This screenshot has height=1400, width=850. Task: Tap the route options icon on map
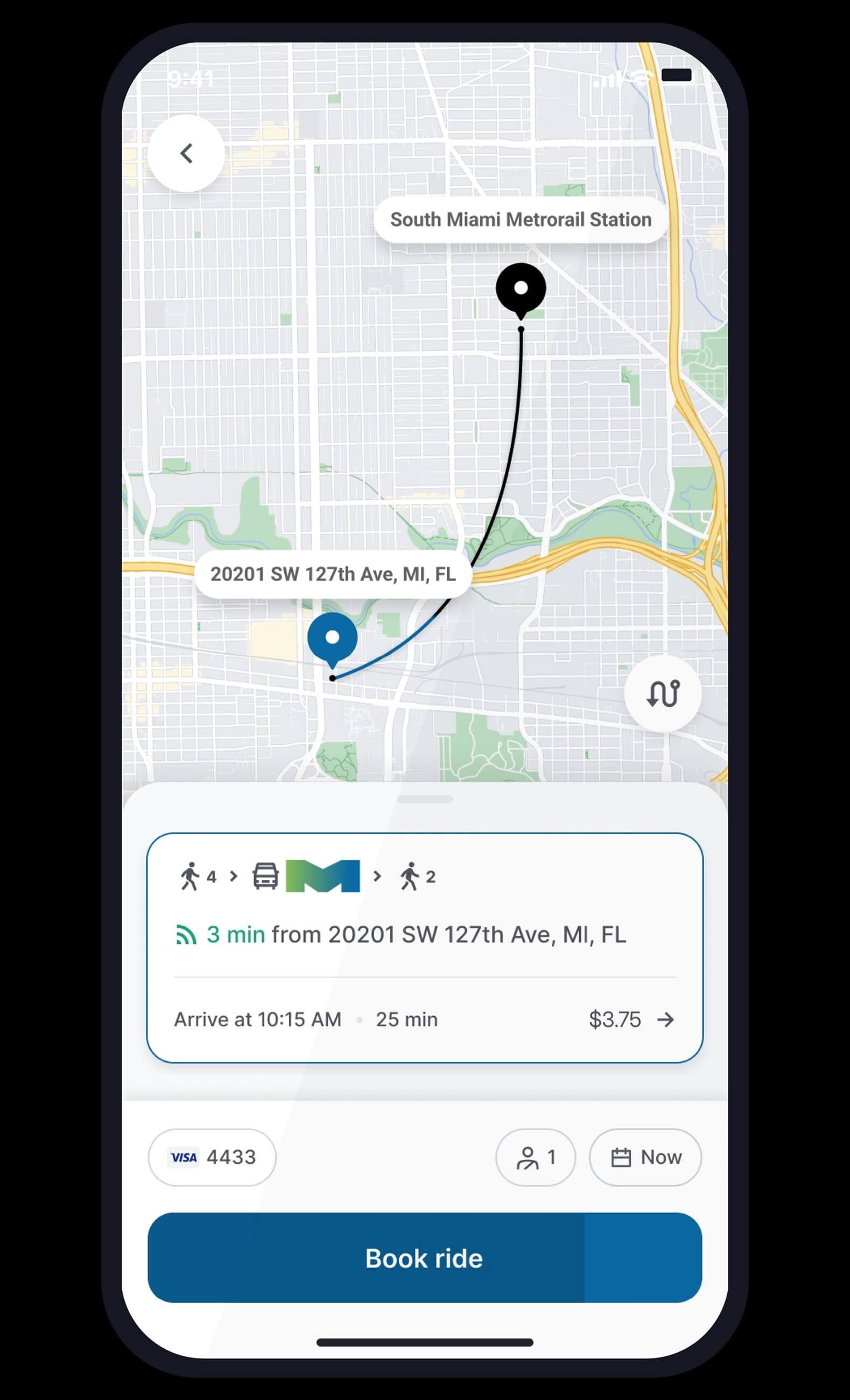[663, 693]
